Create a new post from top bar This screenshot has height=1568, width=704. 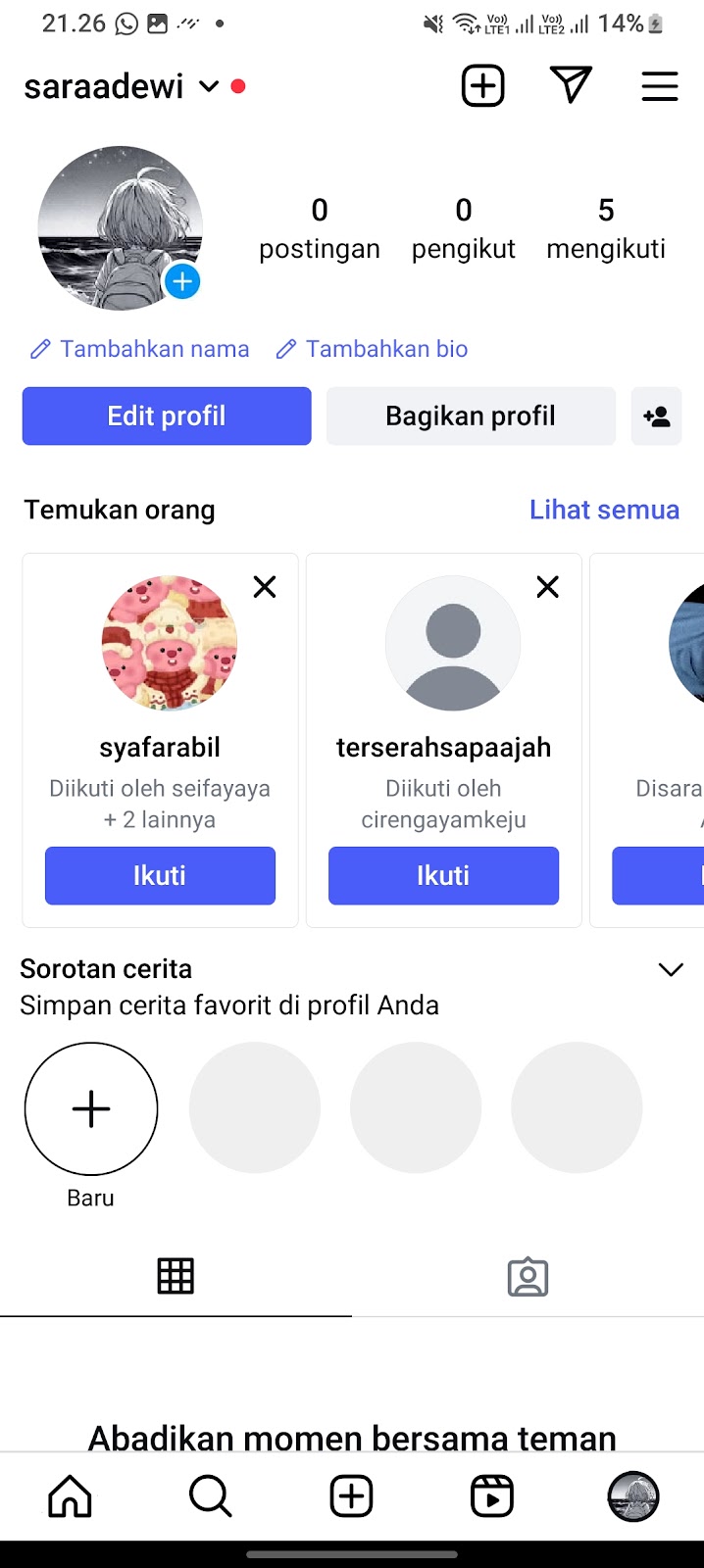tap(482, 86)
